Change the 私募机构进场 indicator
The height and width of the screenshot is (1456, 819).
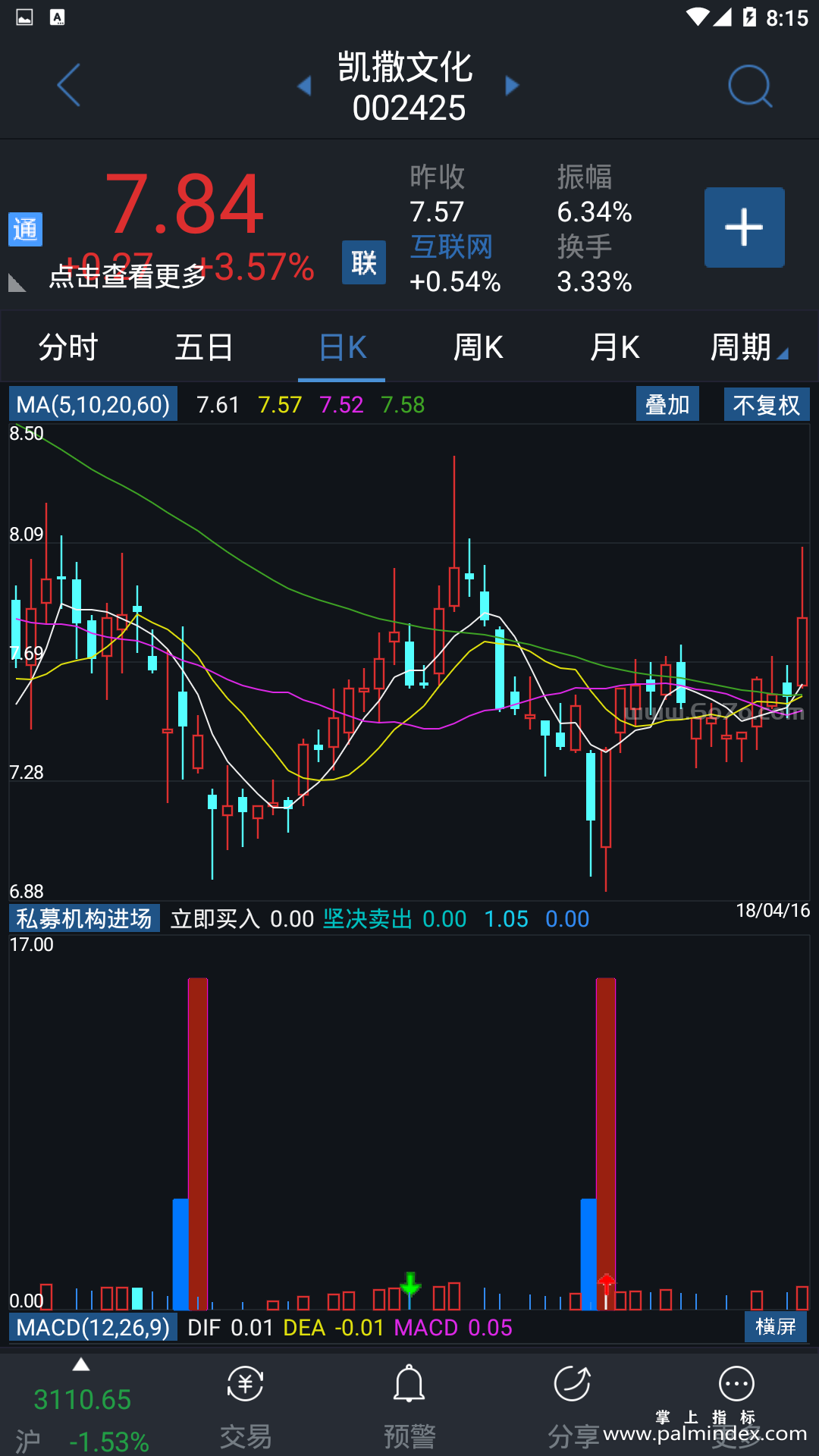coord(84,919)
